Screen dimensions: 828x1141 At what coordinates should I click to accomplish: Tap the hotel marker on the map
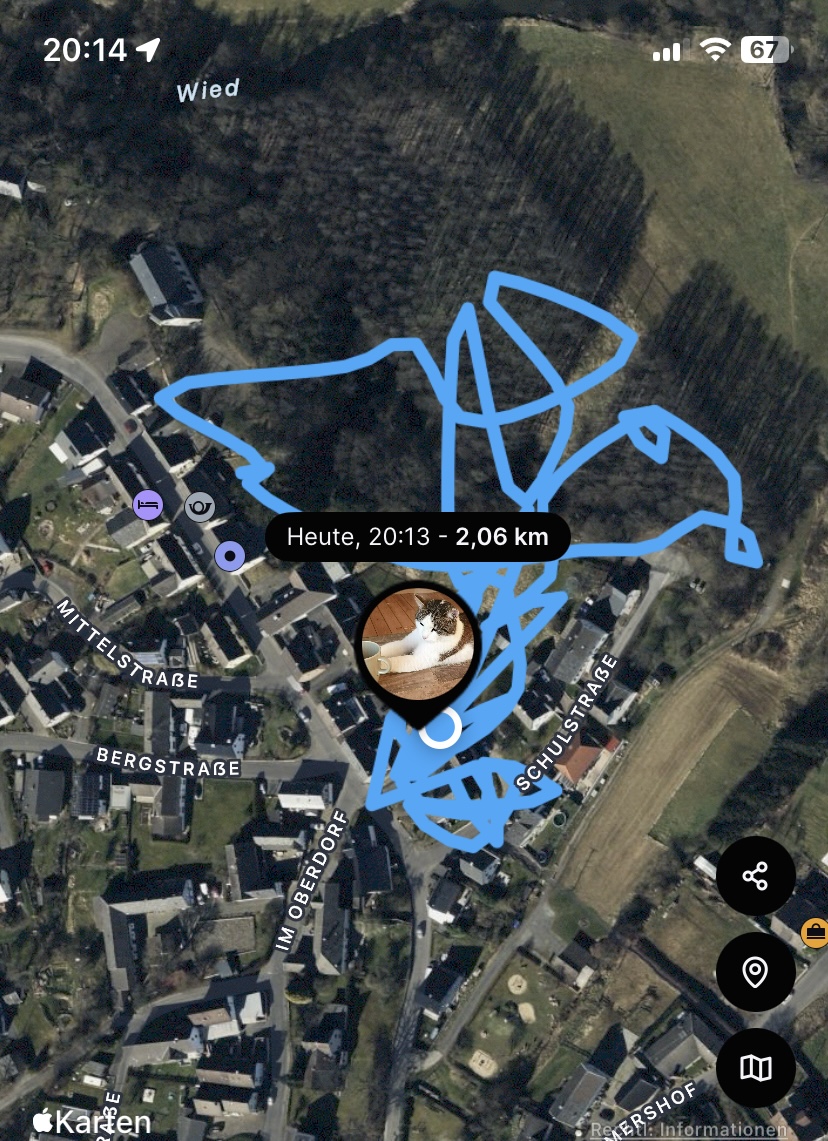coord(148,505)
